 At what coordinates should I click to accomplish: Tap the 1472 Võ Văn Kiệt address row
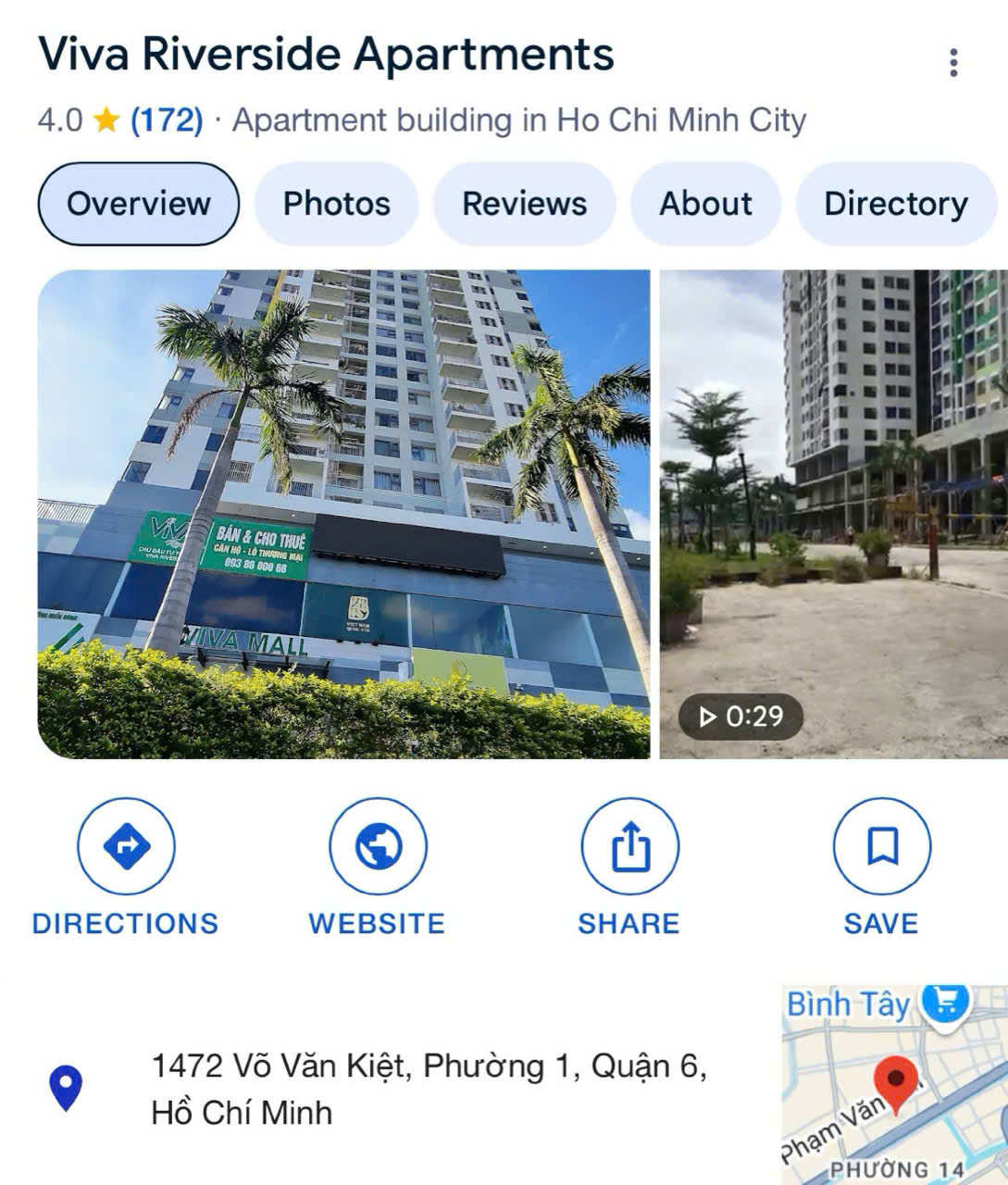pos(429,1089)
